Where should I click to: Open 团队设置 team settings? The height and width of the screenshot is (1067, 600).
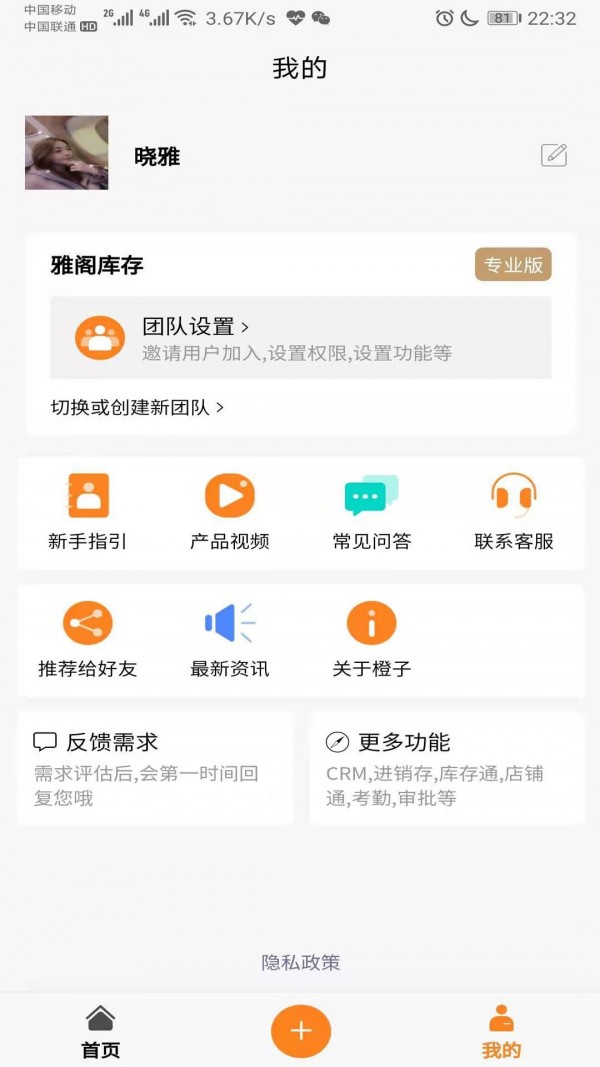coord(300,338)
